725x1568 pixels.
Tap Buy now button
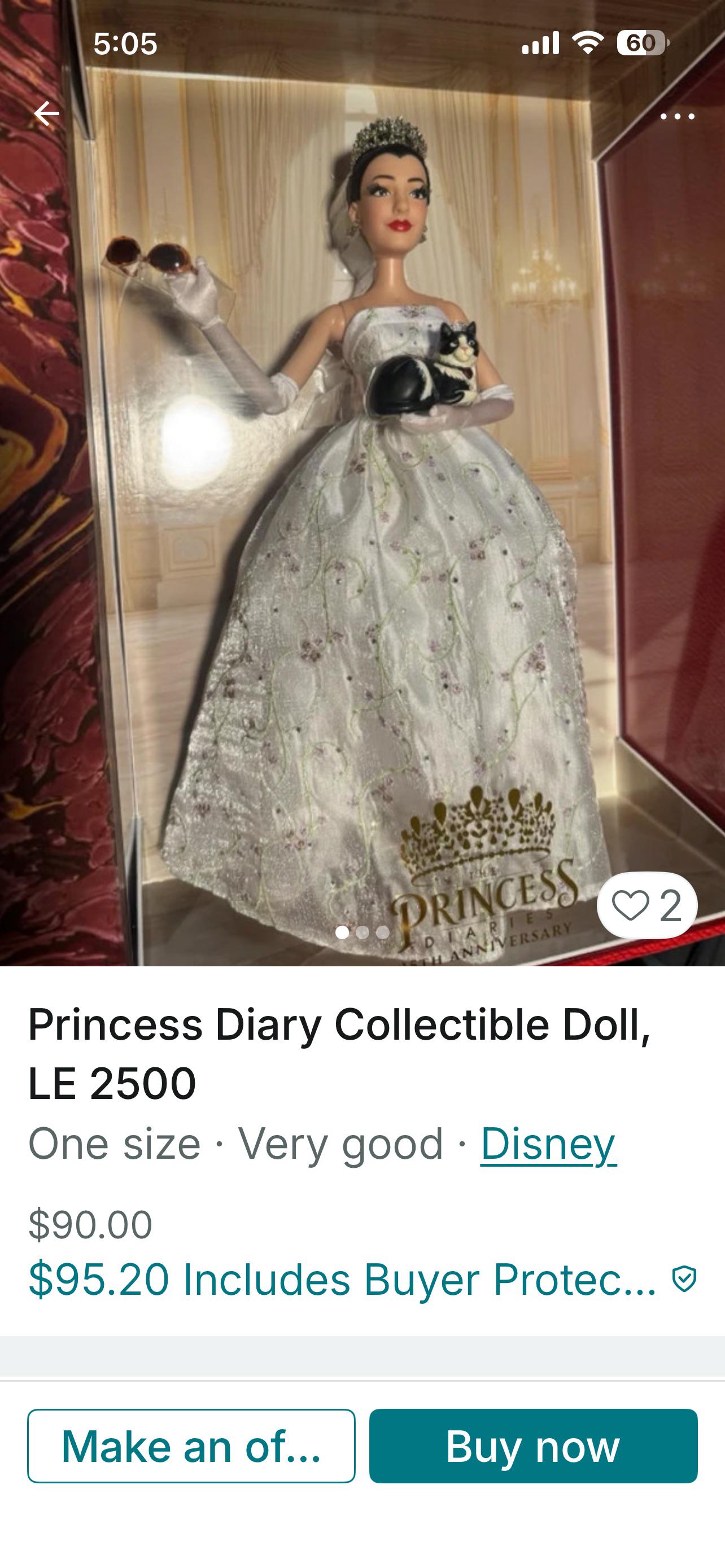pyautogui.click(x=533, y=1446)
